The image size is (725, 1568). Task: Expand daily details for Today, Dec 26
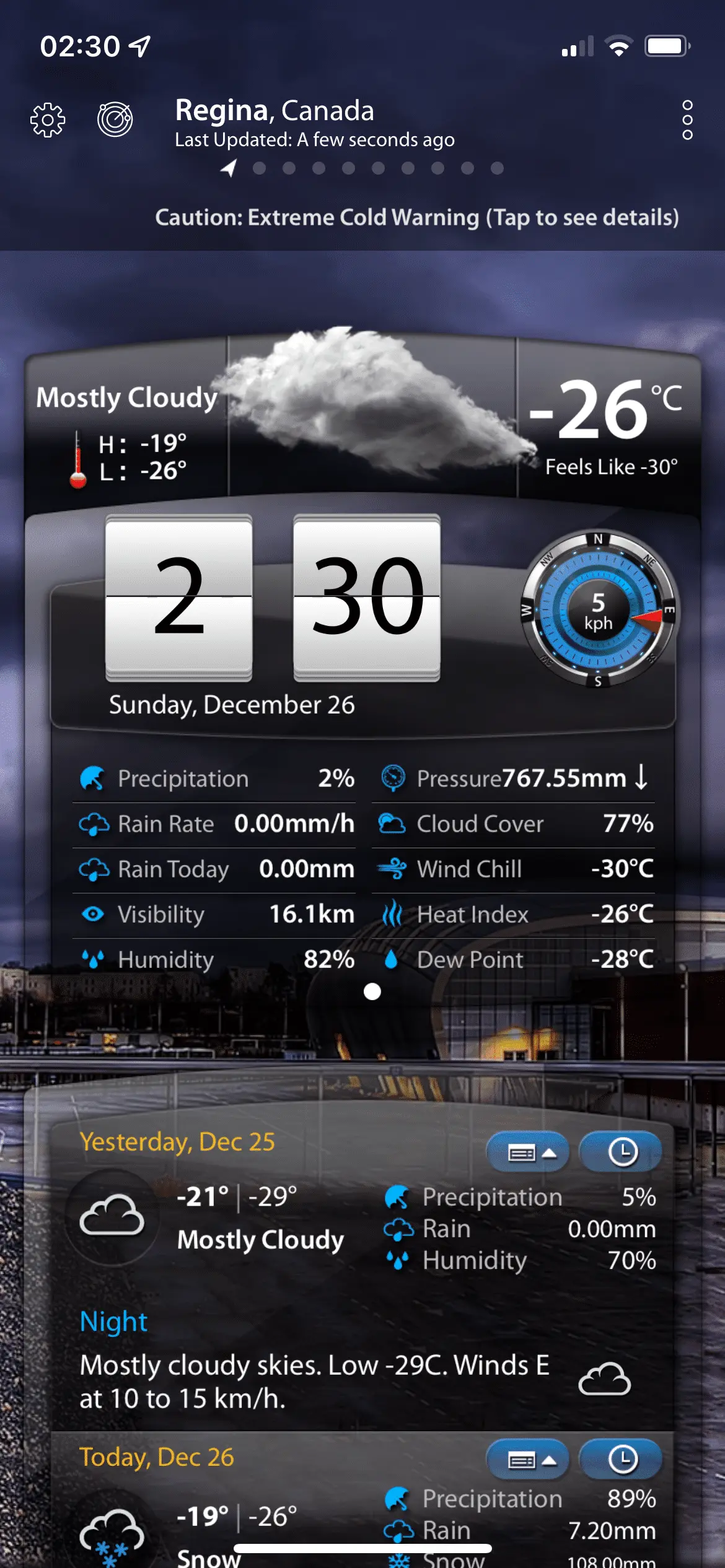(x=528, y=1460)
